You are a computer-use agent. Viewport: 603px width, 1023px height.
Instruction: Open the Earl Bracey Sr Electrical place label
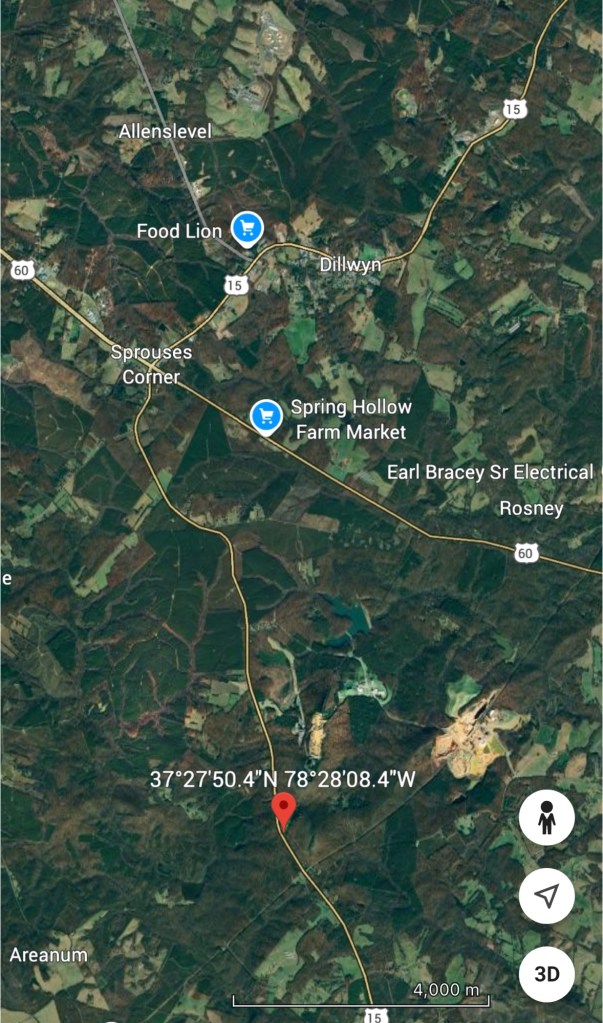tap(490, 472)
